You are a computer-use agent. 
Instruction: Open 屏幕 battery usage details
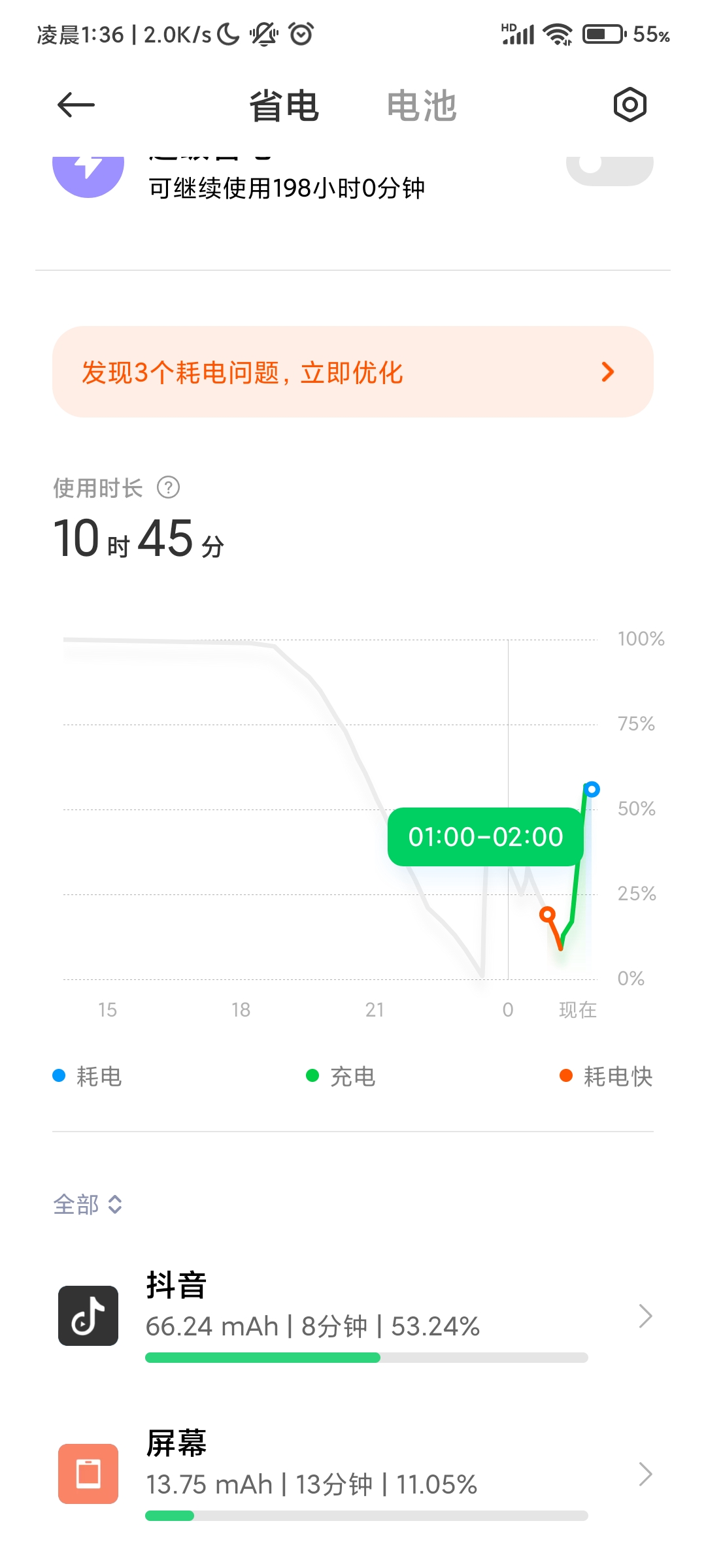click(x=353, y=1474)
